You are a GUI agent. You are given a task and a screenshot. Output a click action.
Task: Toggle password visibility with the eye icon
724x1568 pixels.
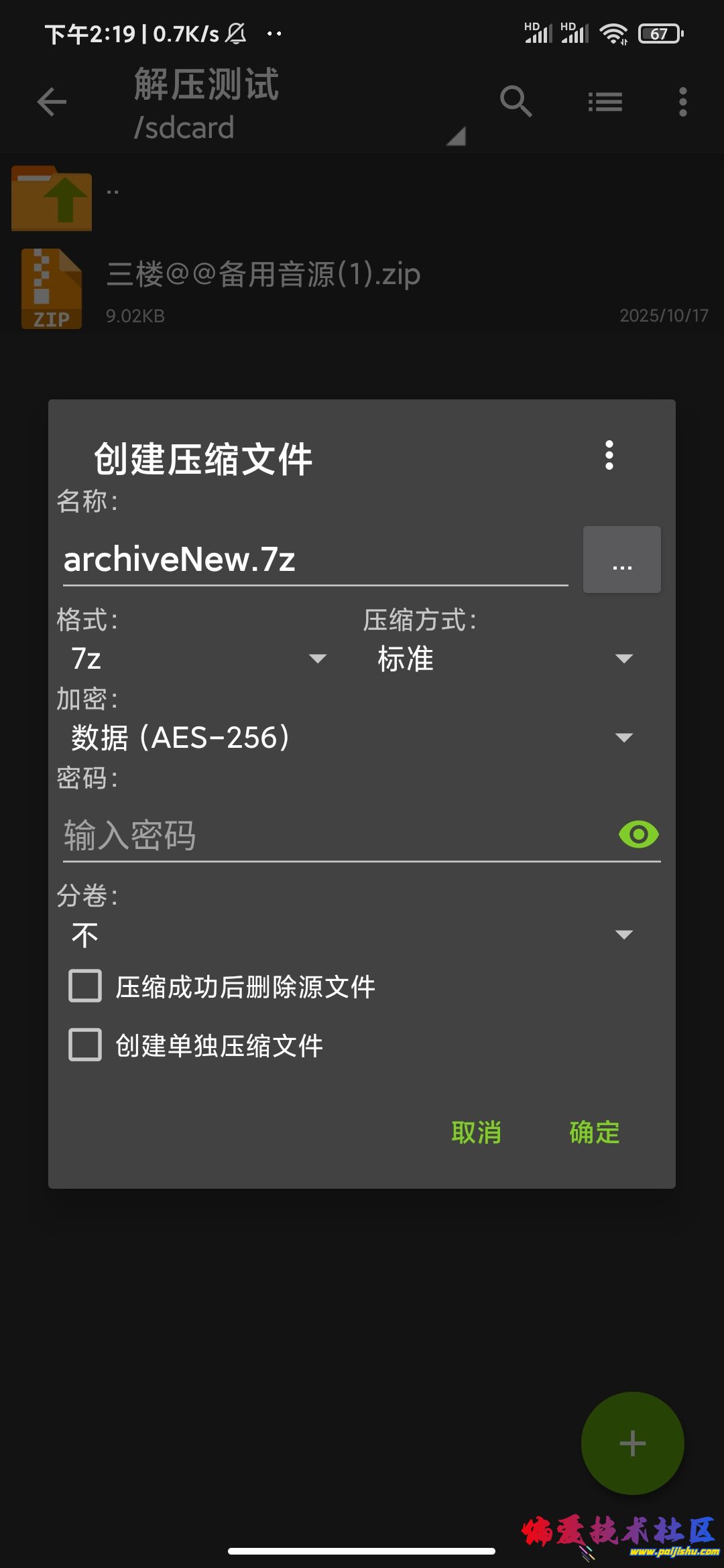(638, 835)
